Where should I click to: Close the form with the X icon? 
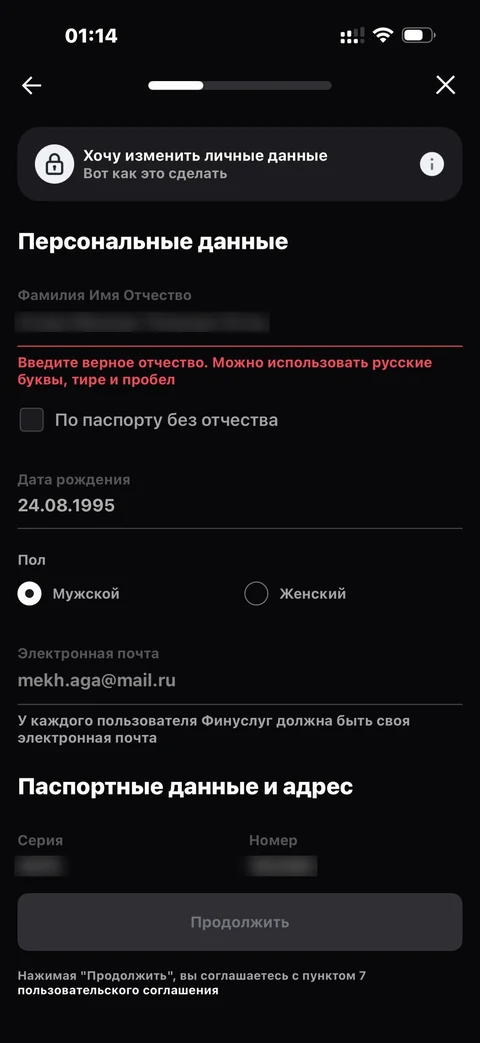(x=445, y=85)
